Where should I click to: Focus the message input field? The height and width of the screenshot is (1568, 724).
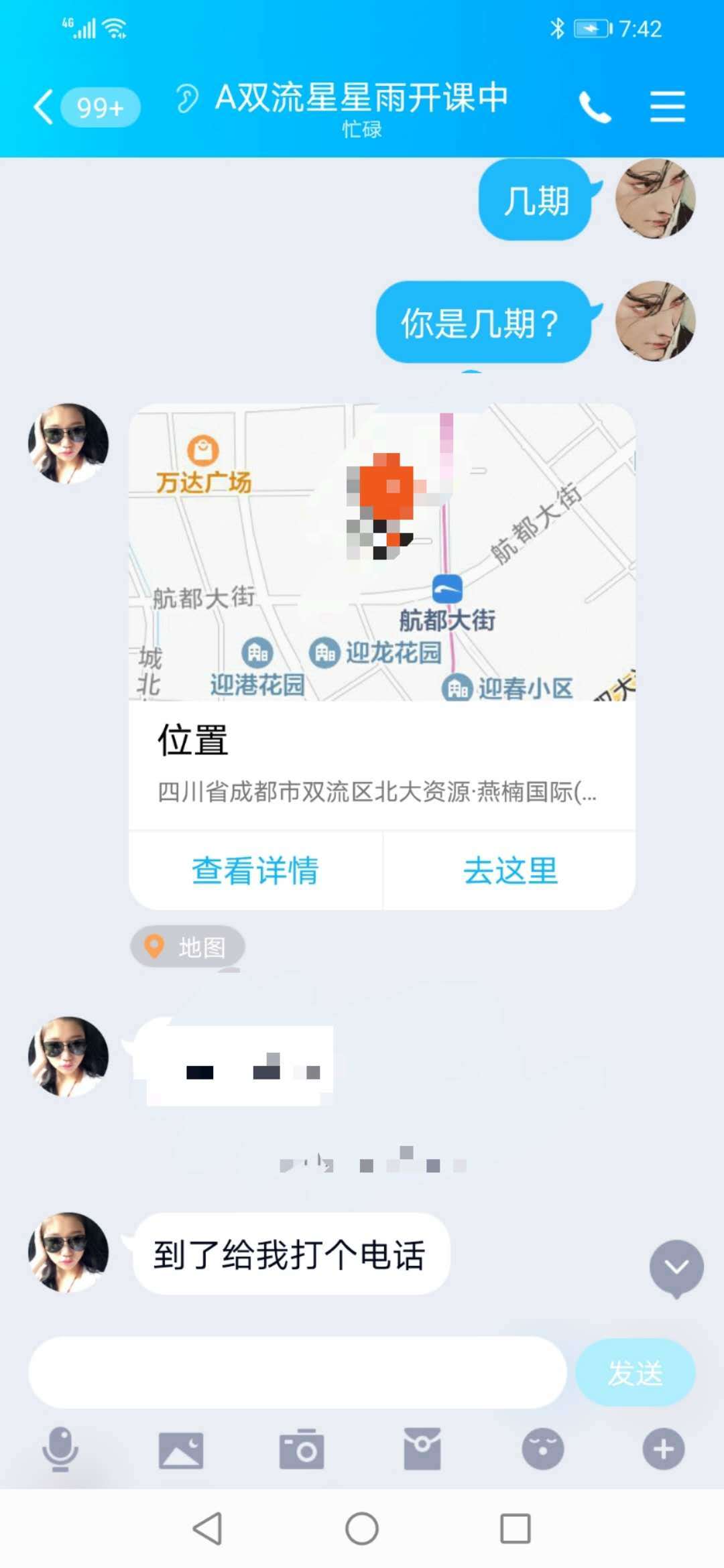pos(297,1372)
